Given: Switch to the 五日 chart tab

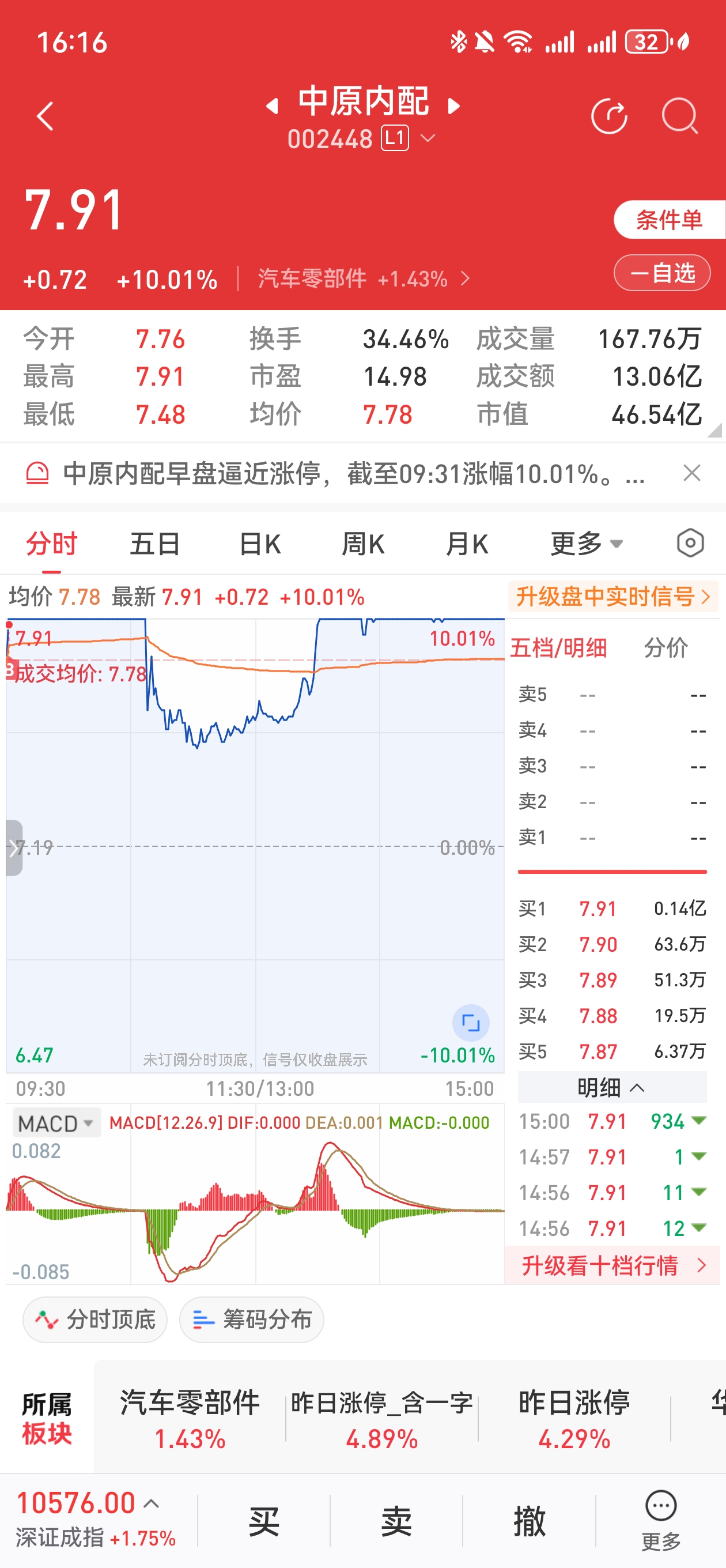Looking at the screenshot, I should [155, 543].
